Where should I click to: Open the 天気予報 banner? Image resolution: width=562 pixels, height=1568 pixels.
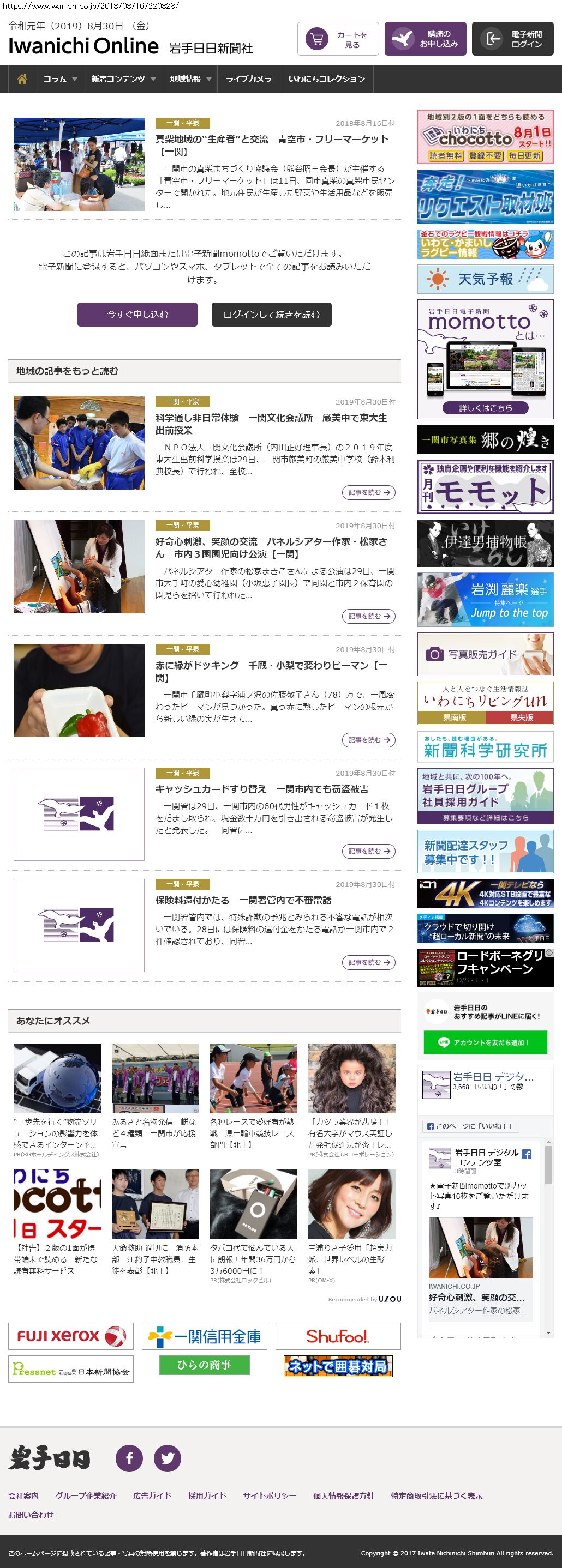pos(485,279)
